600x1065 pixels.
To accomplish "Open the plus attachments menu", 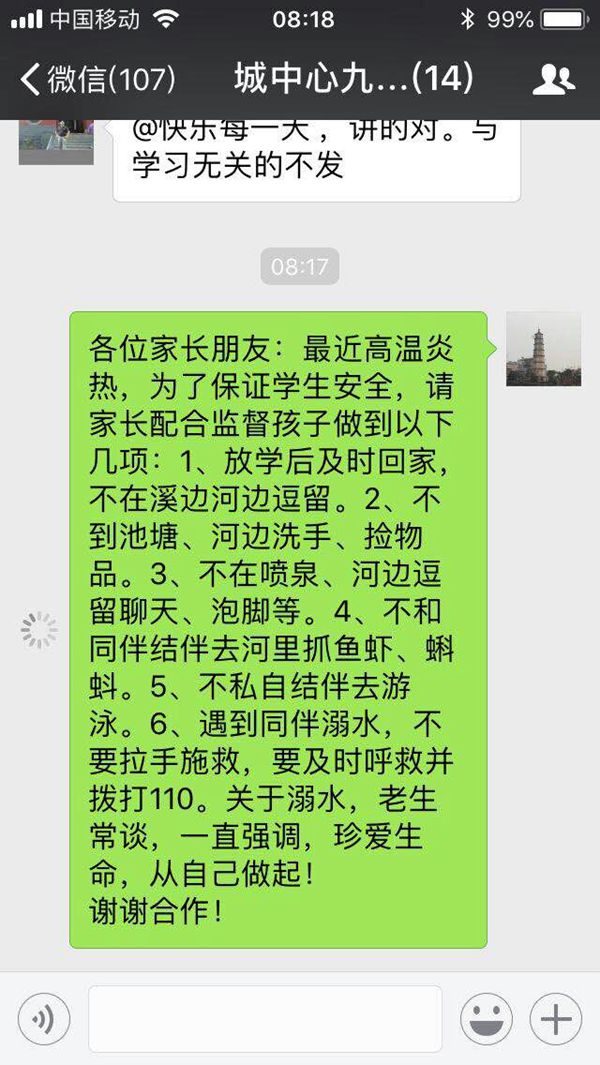I will point(556,1019).
